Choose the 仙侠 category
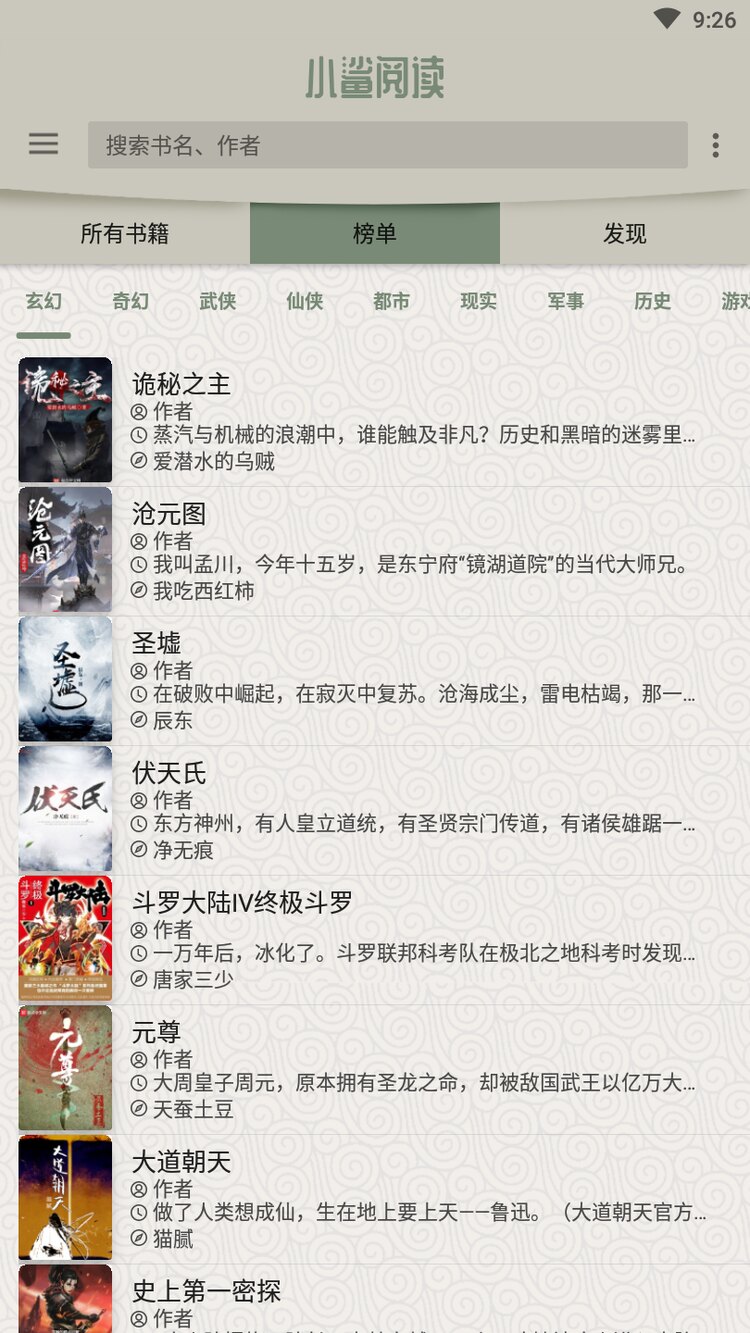The height and width of the screenshot is (1333, 750). click(305, 301)
